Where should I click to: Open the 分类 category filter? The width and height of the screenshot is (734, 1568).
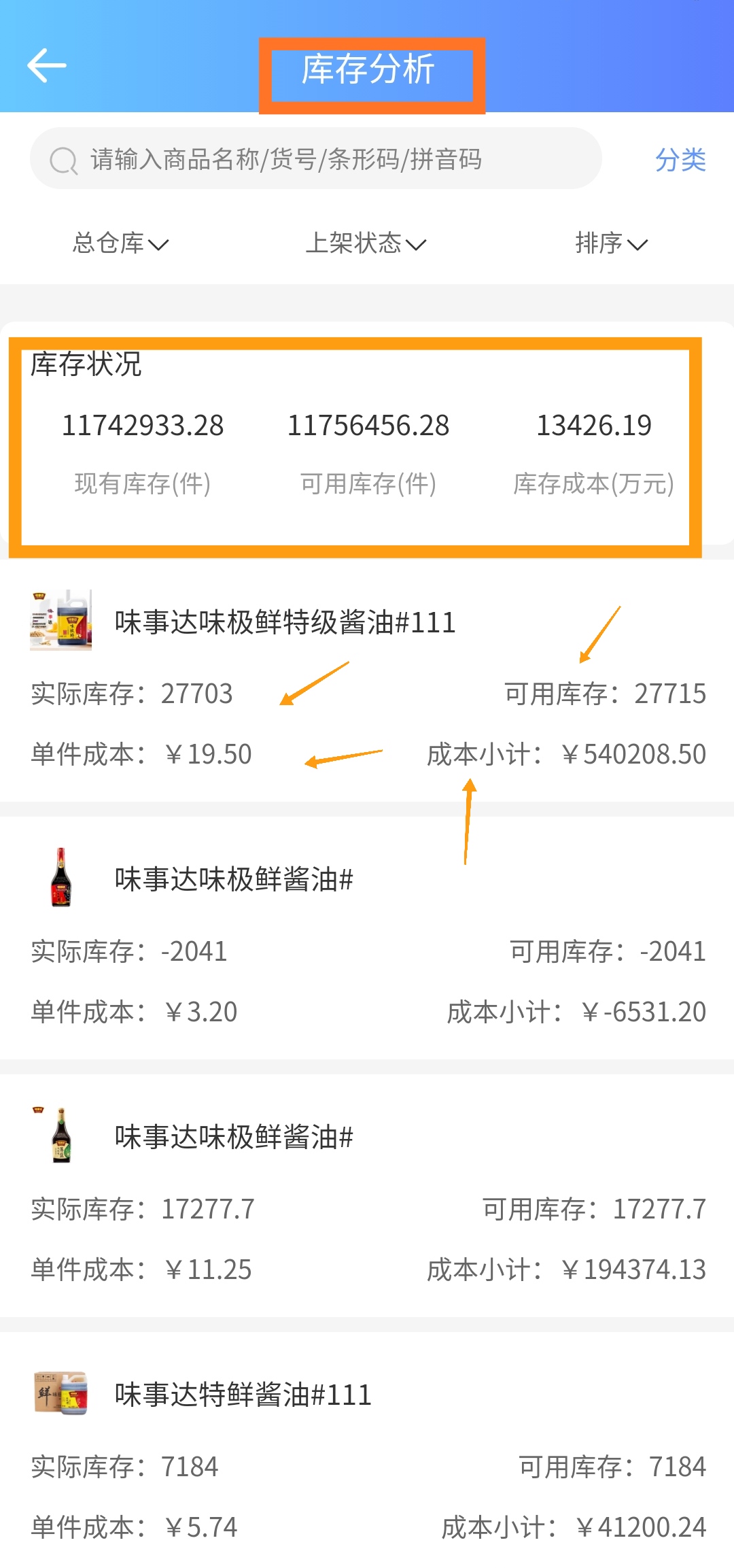click(x=680, y=160)
